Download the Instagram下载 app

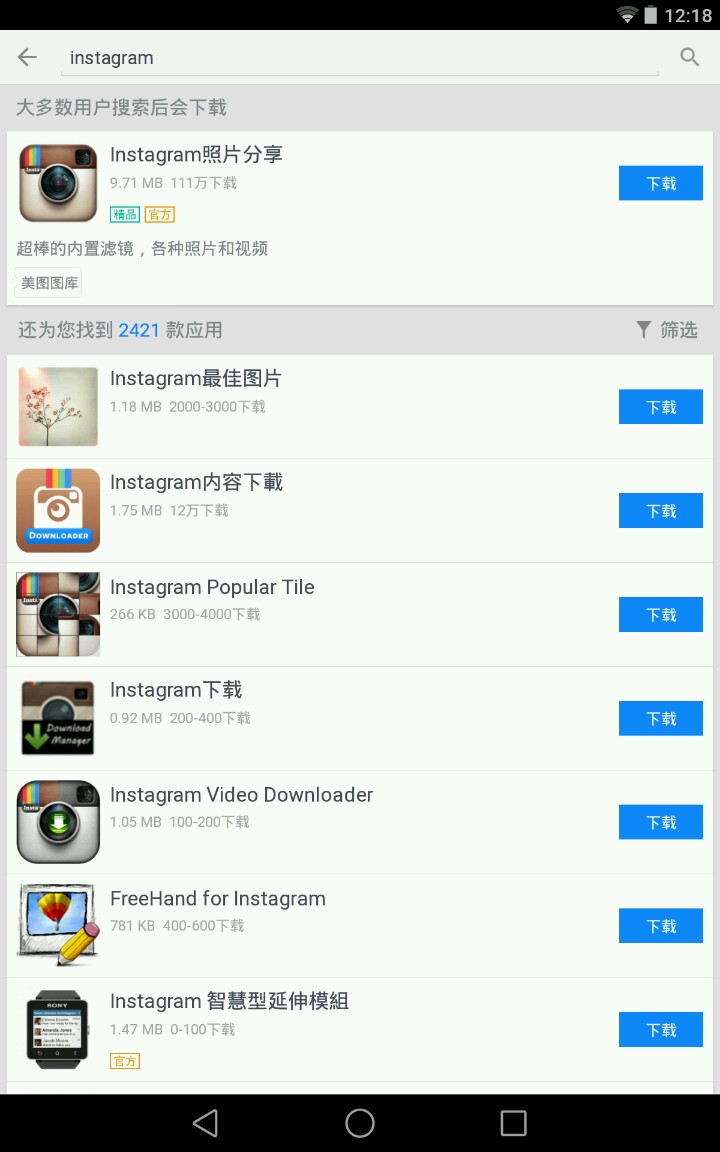(660, 719)
